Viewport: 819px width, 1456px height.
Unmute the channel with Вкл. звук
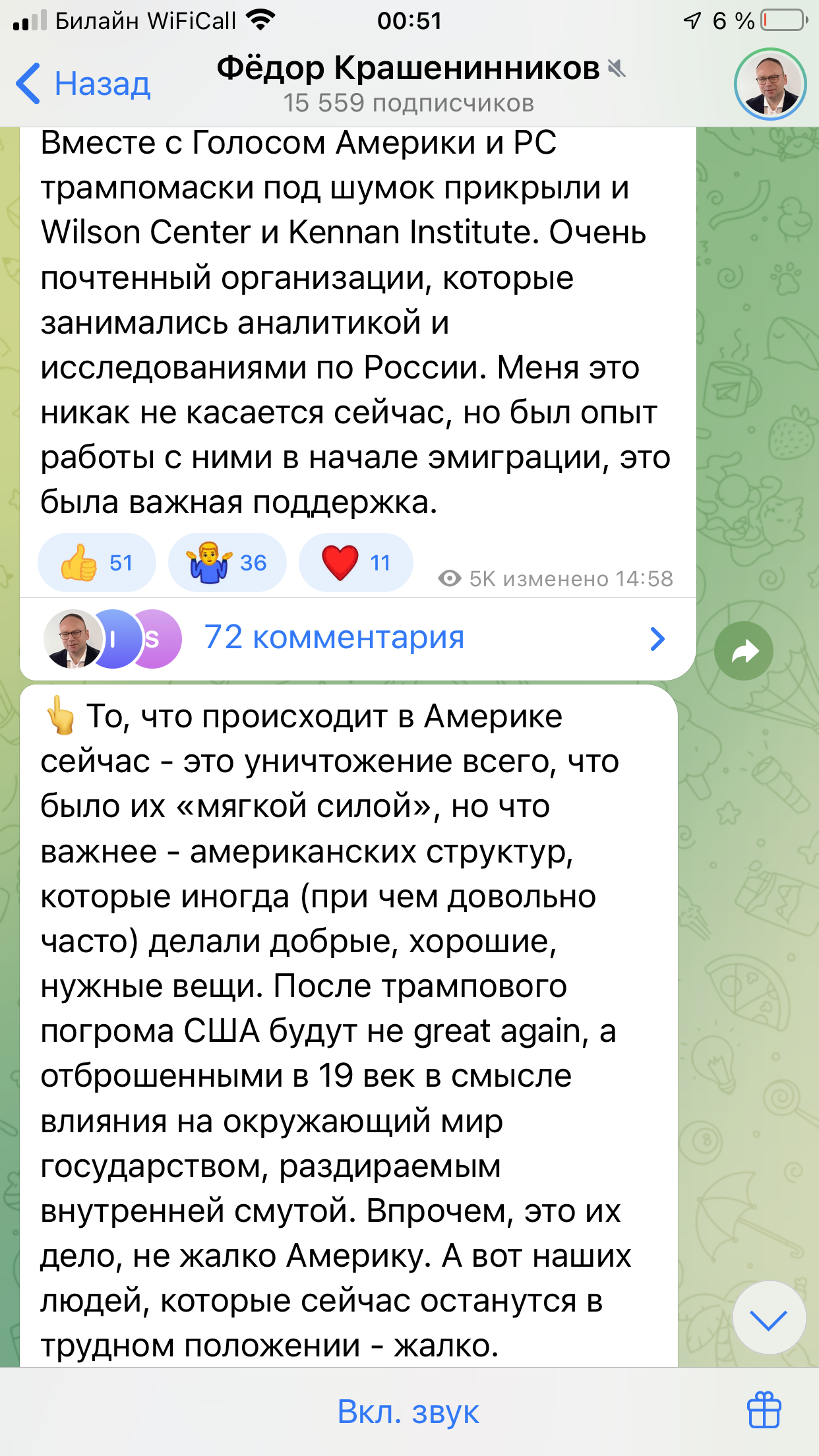[408, 1412]
